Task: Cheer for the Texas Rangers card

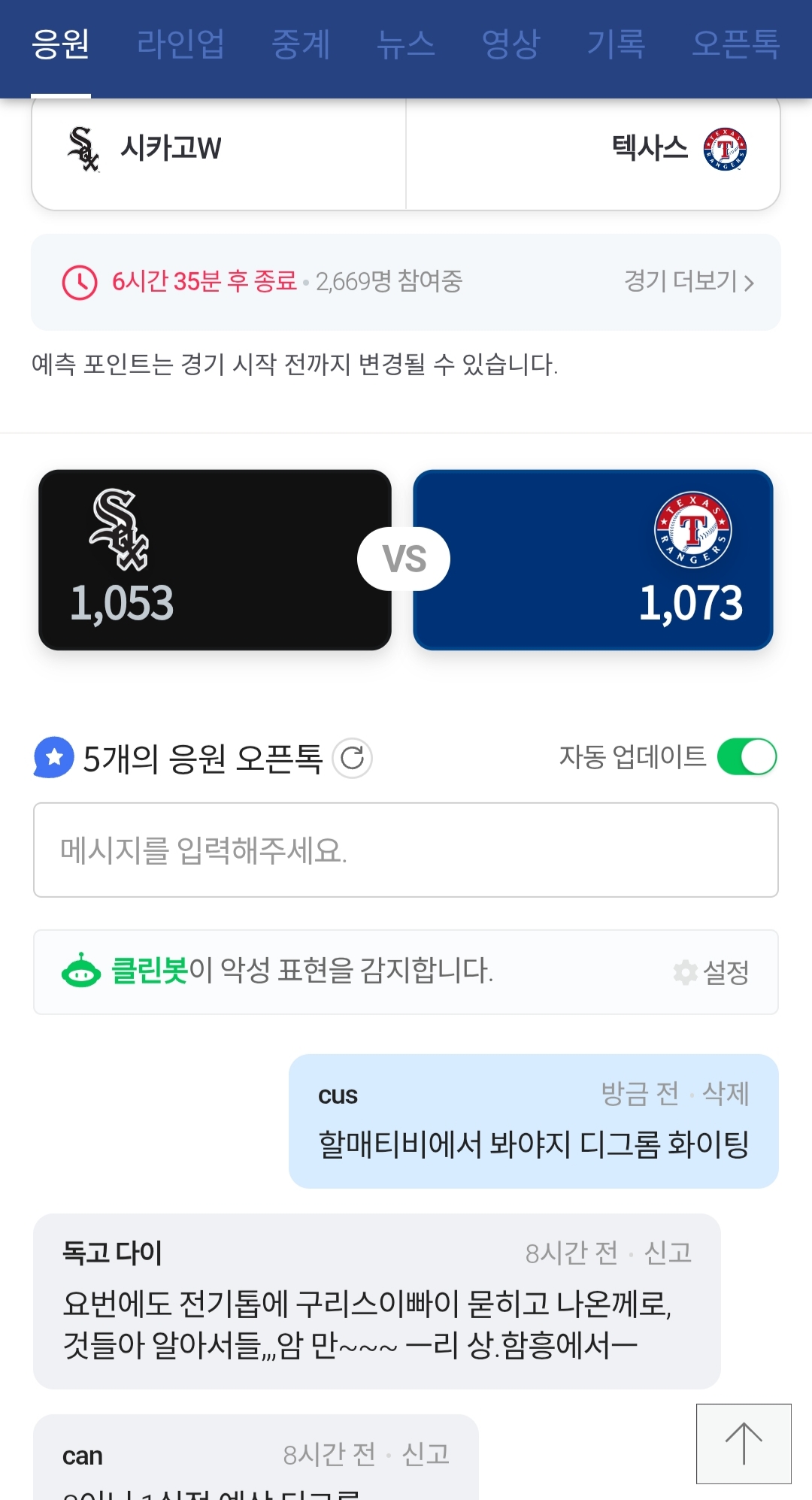Action: [593, 559]
